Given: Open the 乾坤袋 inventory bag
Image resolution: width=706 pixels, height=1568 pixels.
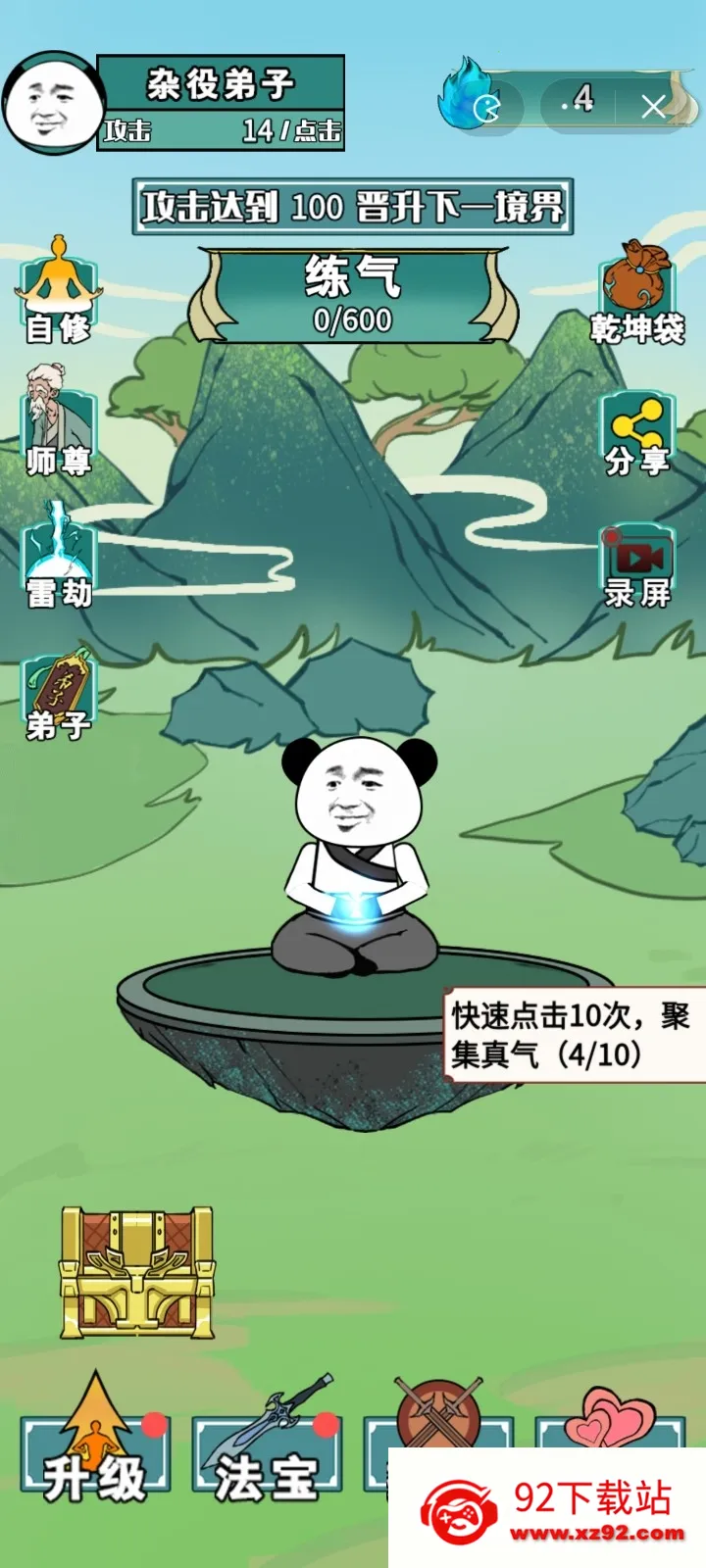Looking at the screenshot, I should [x=637, y=292].
